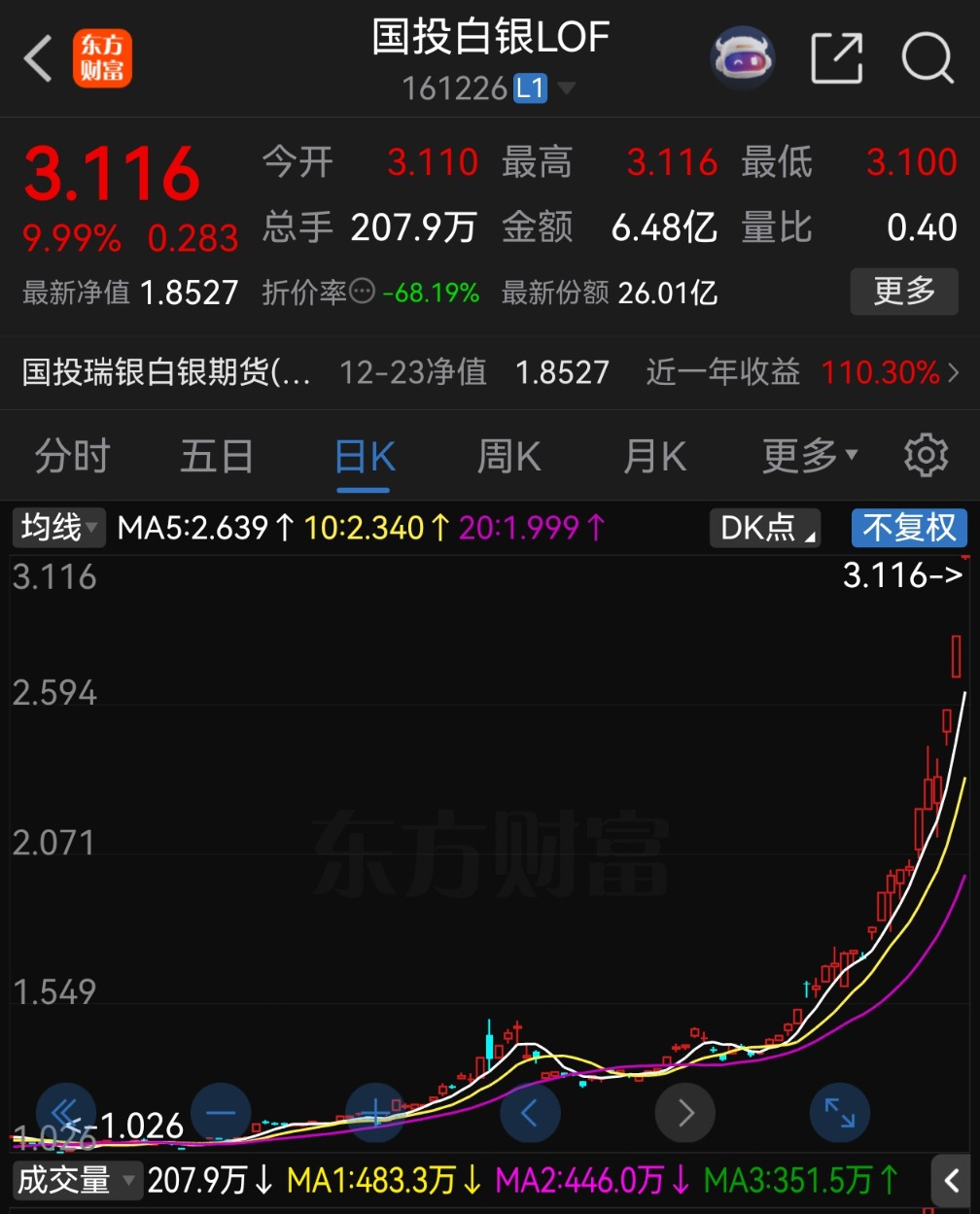Expand the 161226 code dropdown

click(565, 89)
